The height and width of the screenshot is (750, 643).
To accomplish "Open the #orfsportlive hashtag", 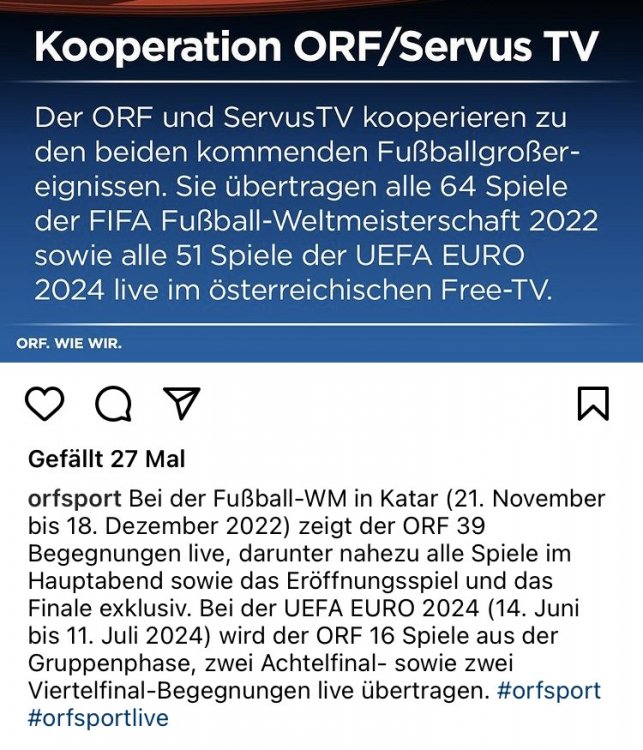I will [99, 718].
